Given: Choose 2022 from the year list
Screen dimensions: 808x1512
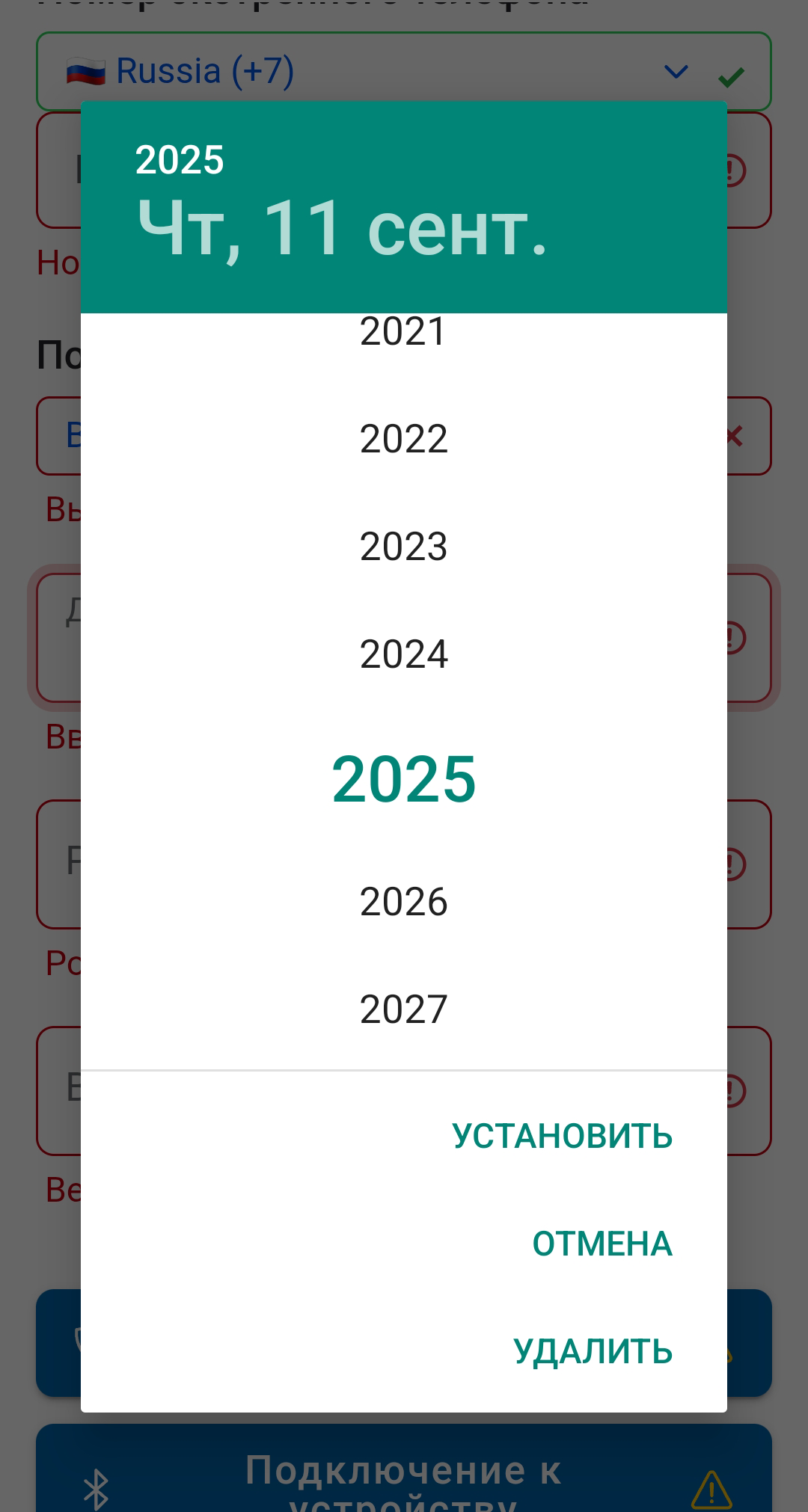Looking at the screenshot, I should tap(403, 439).
